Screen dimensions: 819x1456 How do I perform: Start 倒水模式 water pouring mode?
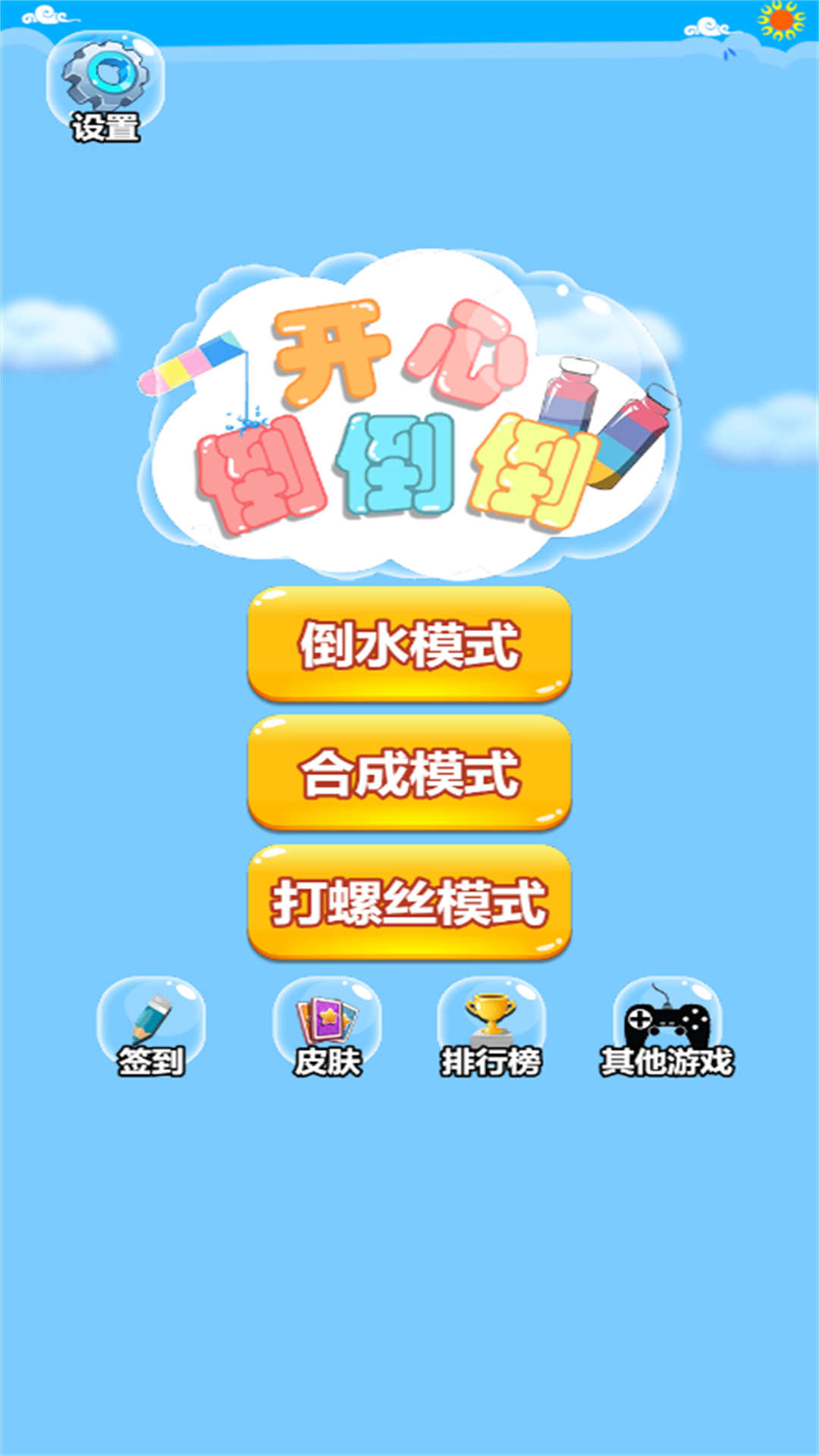(x=409, y=645)
